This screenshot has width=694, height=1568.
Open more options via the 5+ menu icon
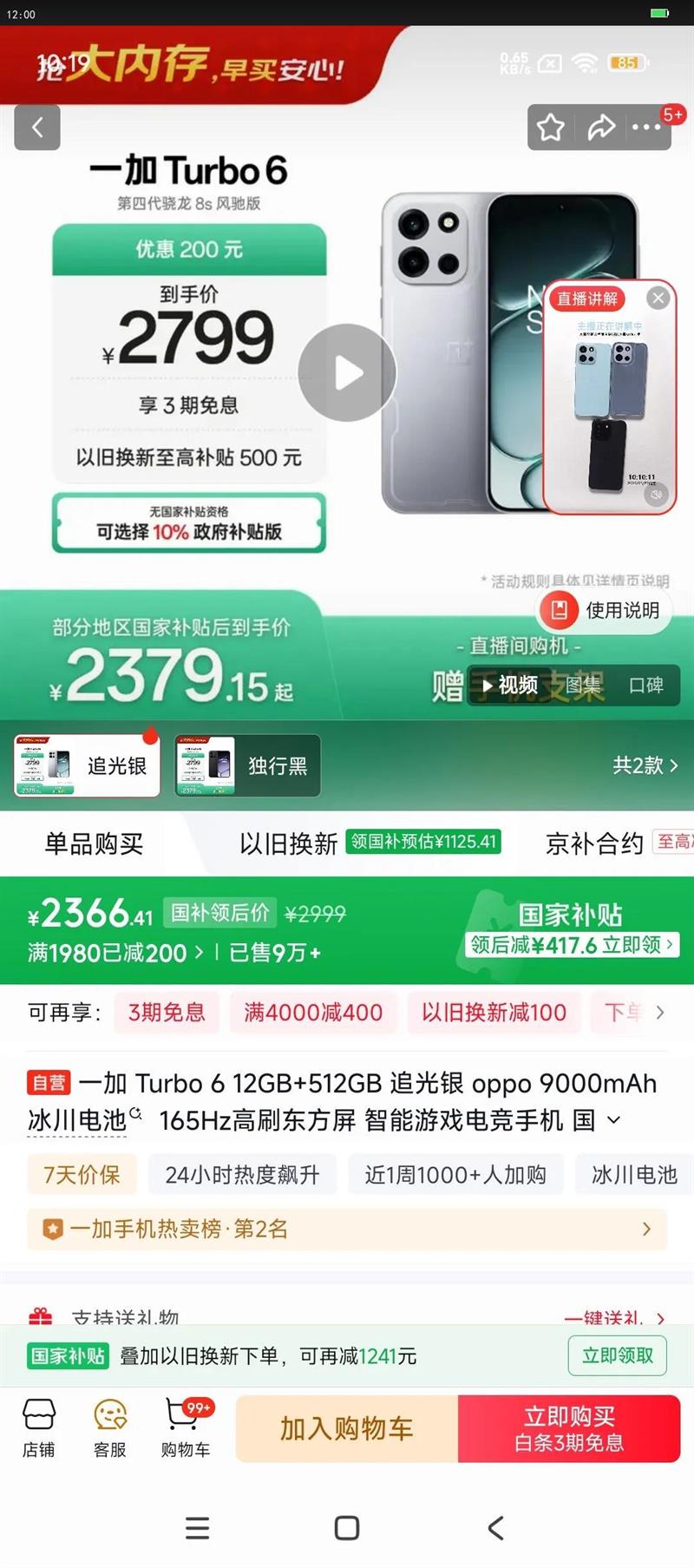pos(646,128)
